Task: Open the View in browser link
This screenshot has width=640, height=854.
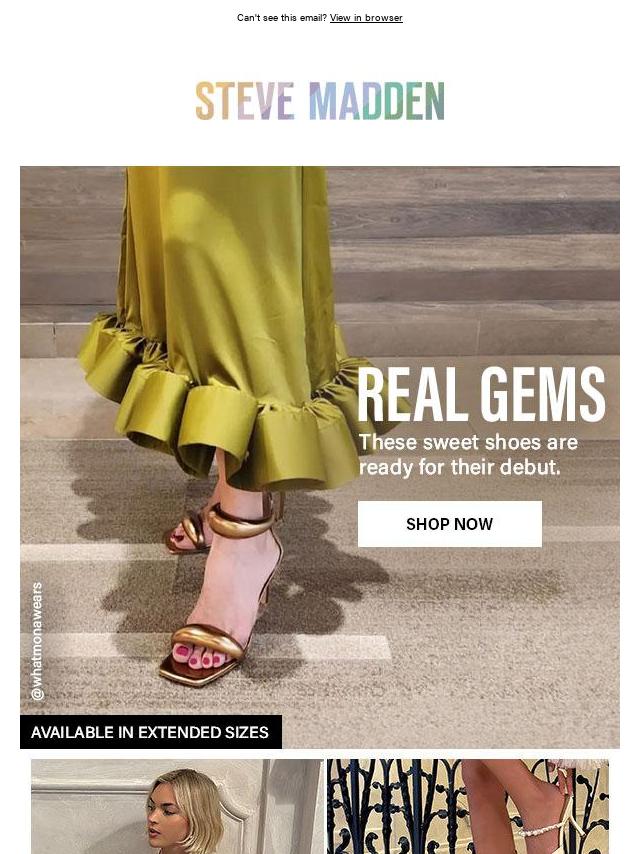Action: coord(366,18)
